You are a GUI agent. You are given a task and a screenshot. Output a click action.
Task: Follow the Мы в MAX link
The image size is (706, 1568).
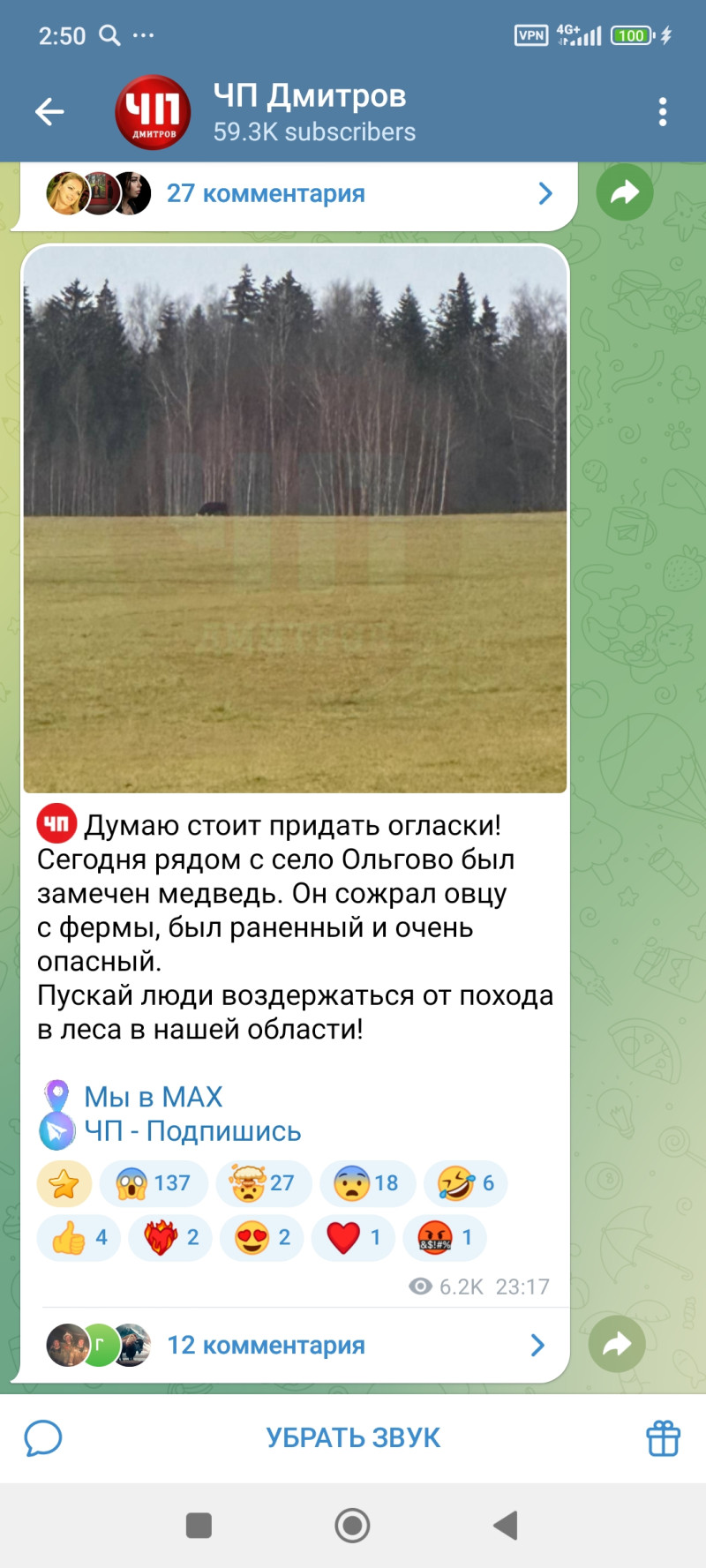[153, 1097]
